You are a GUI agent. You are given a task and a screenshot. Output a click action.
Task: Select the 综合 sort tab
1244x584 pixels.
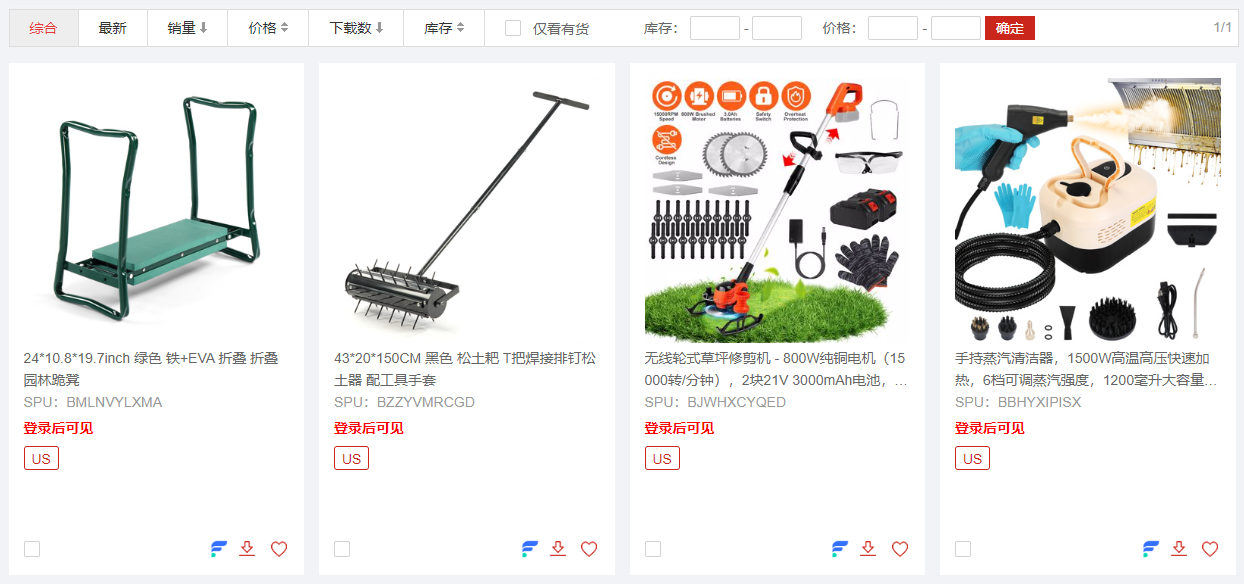43,28
